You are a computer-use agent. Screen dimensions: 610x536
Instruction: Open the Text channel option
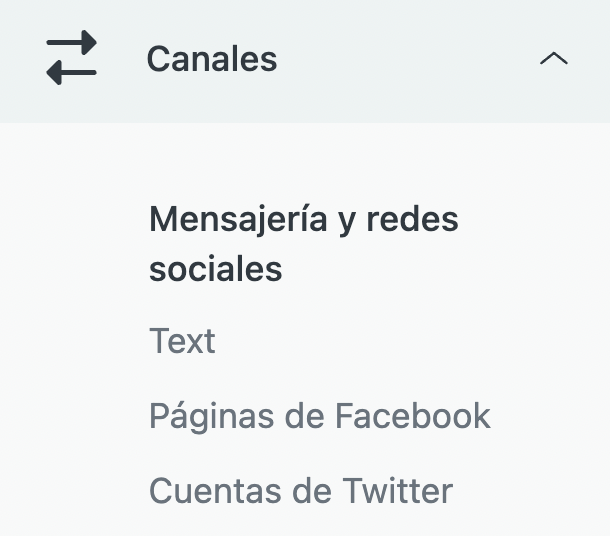pyautogui.click(x=182, y=342)
